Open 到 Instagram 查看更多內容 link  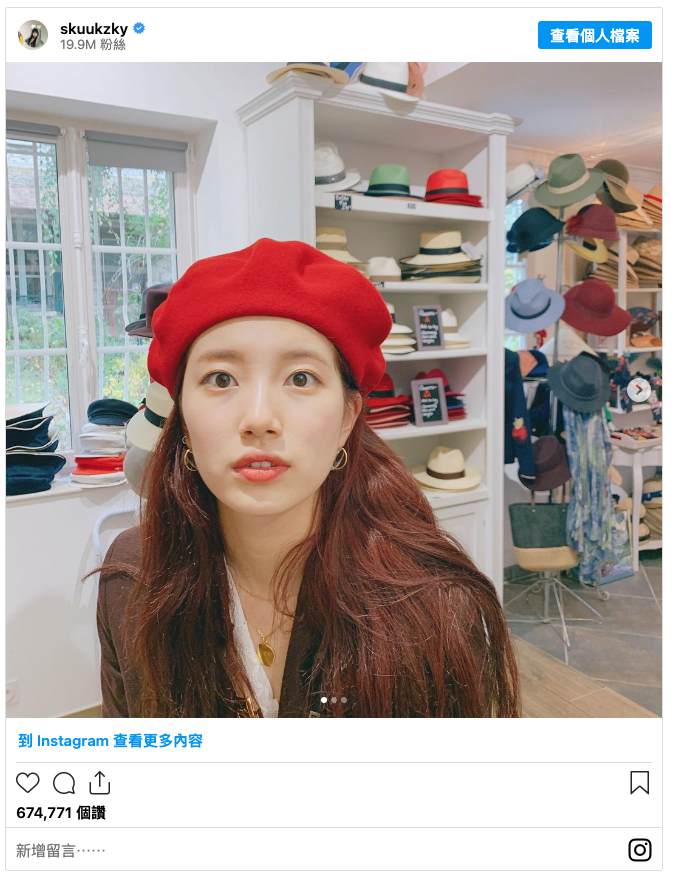(x=110, y=741)
